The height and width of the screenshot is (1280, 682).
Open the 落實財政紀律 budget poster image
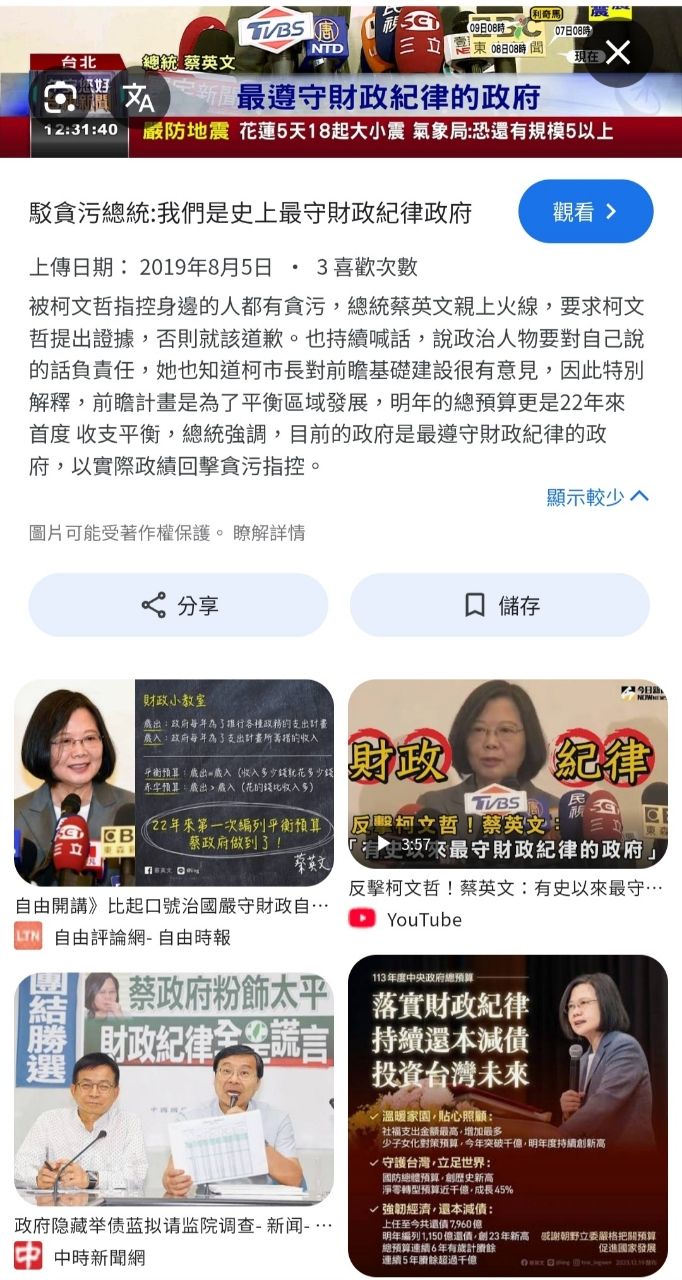point(507,1115)
